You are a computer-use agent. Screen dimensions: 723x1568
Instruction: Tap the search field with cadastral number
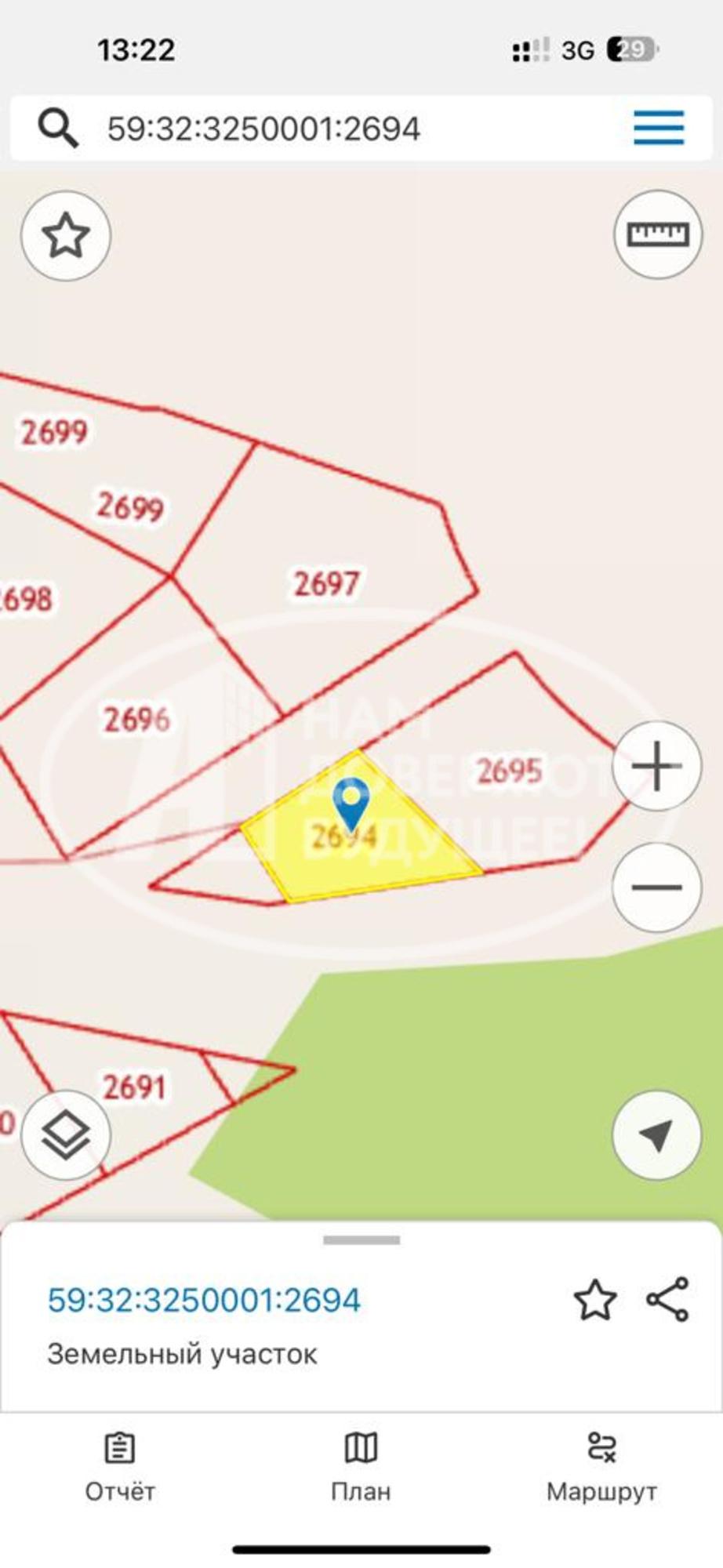[314, 129]
